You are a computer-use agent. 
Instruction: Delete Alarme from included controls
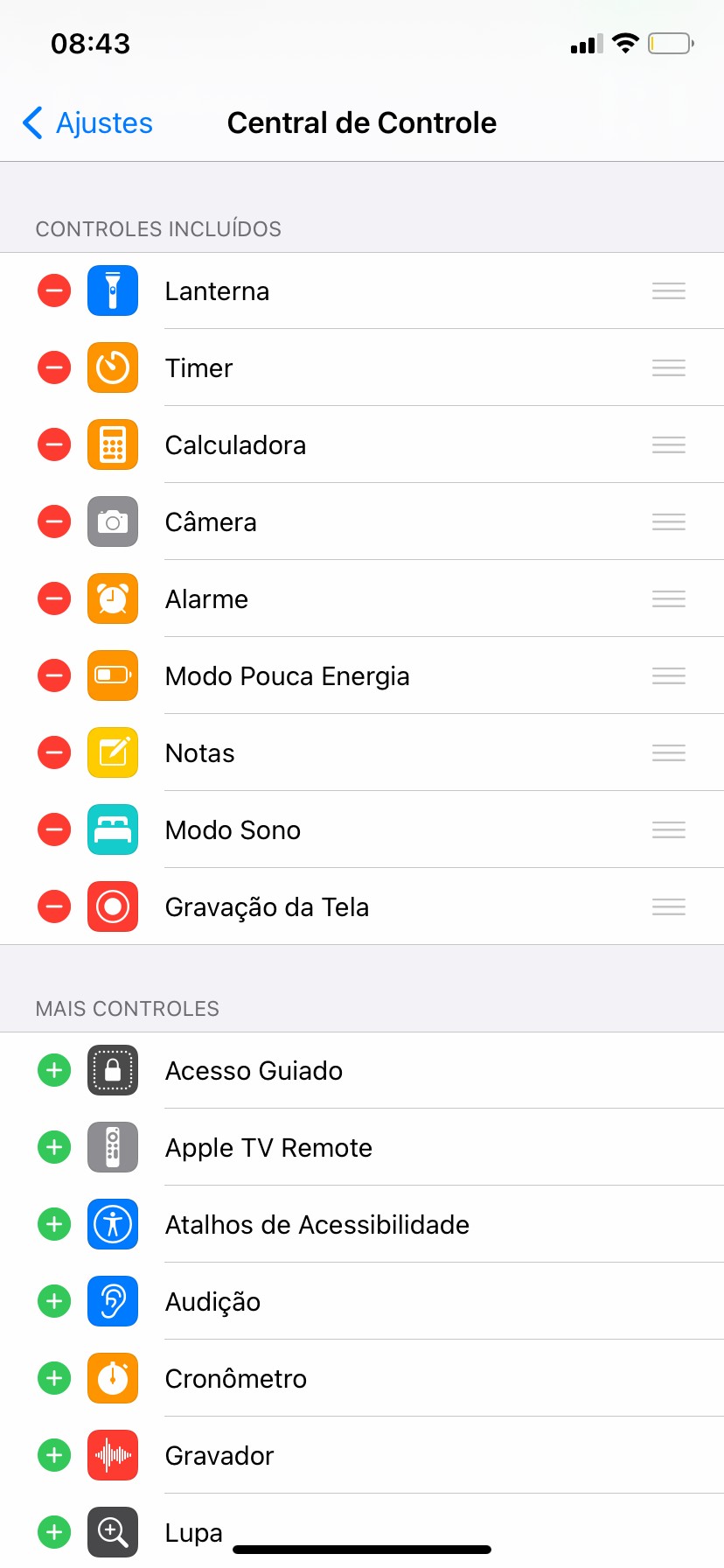[54, 598]
